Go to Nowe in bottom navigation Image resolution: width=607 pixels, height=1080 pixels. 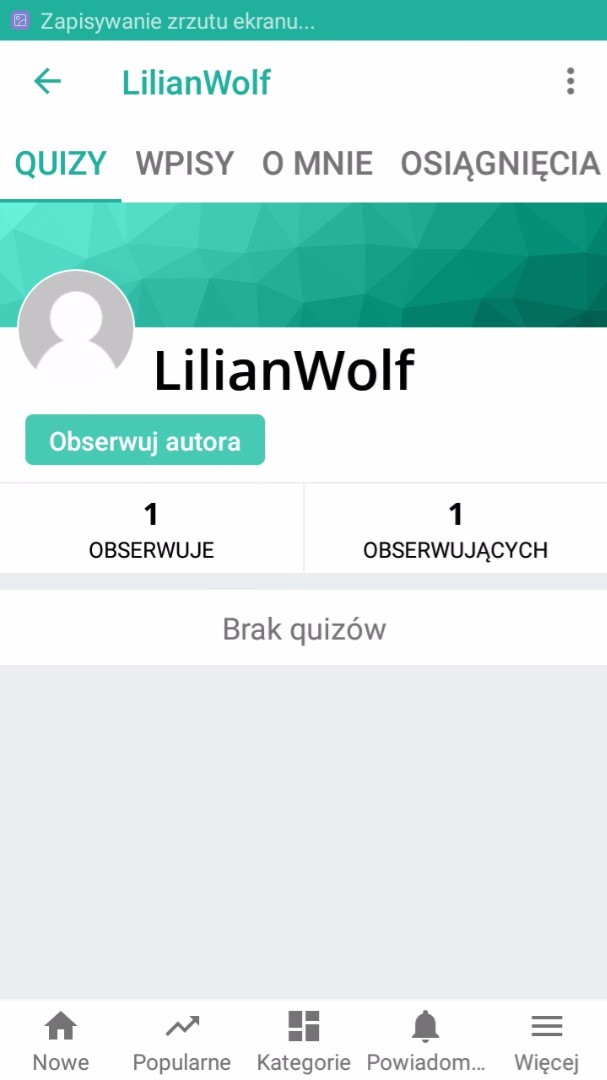coord(61,1040)
